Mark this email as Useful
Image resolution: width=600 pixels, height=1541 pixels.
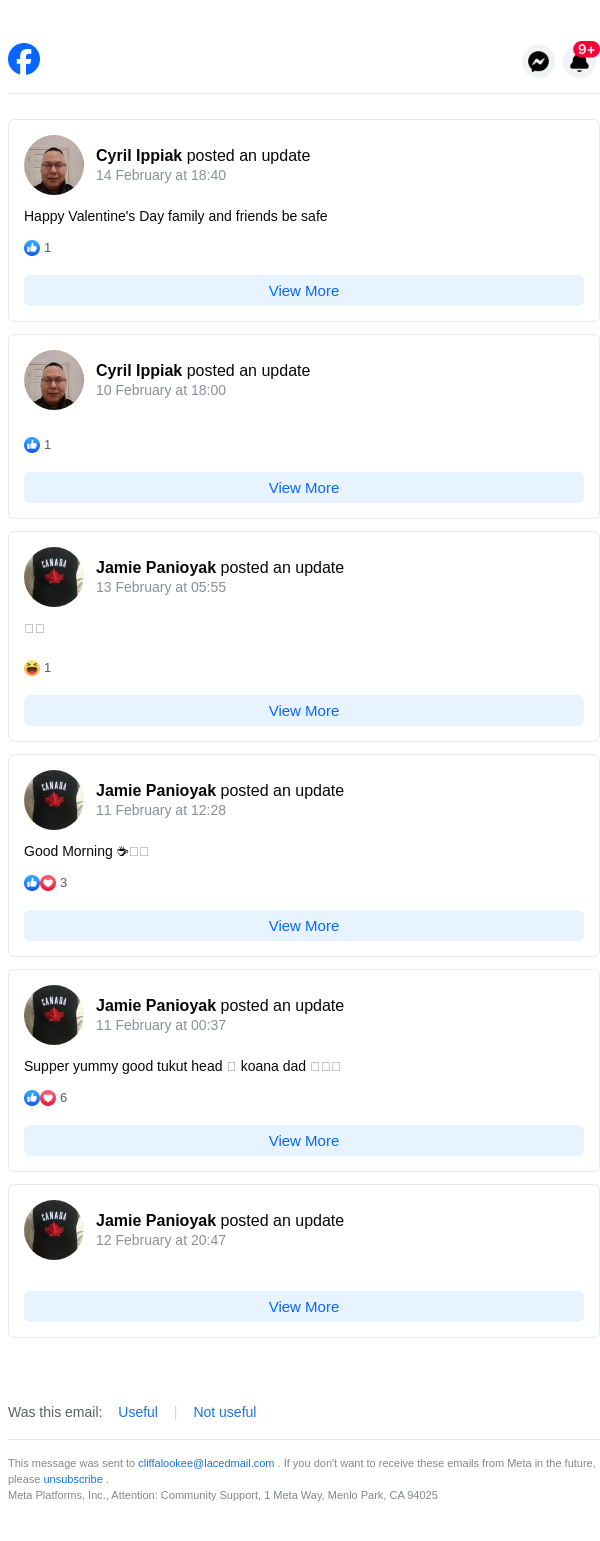pos(138,1412)
